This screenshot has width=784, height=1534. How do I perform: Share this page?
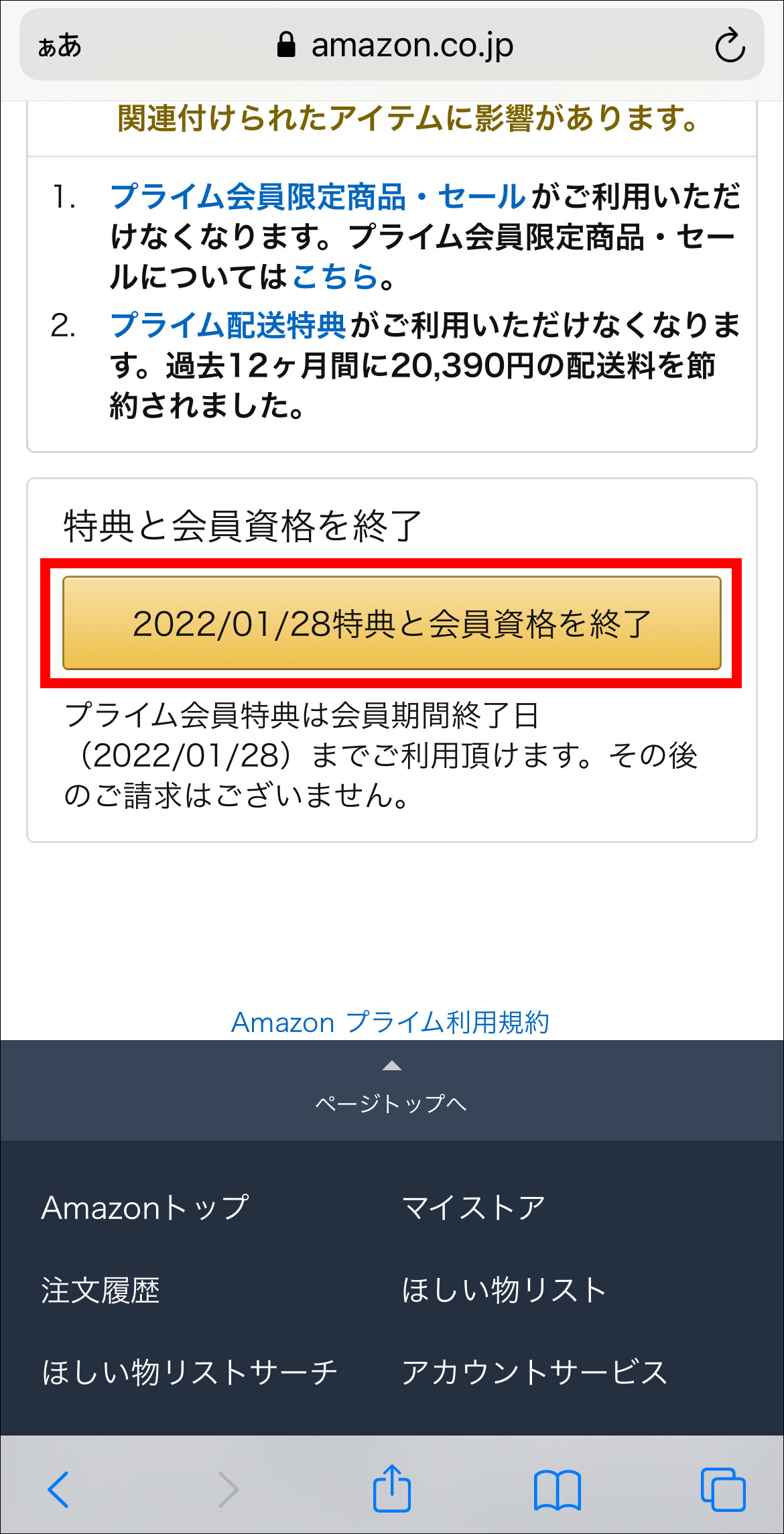coord(392,1487)
